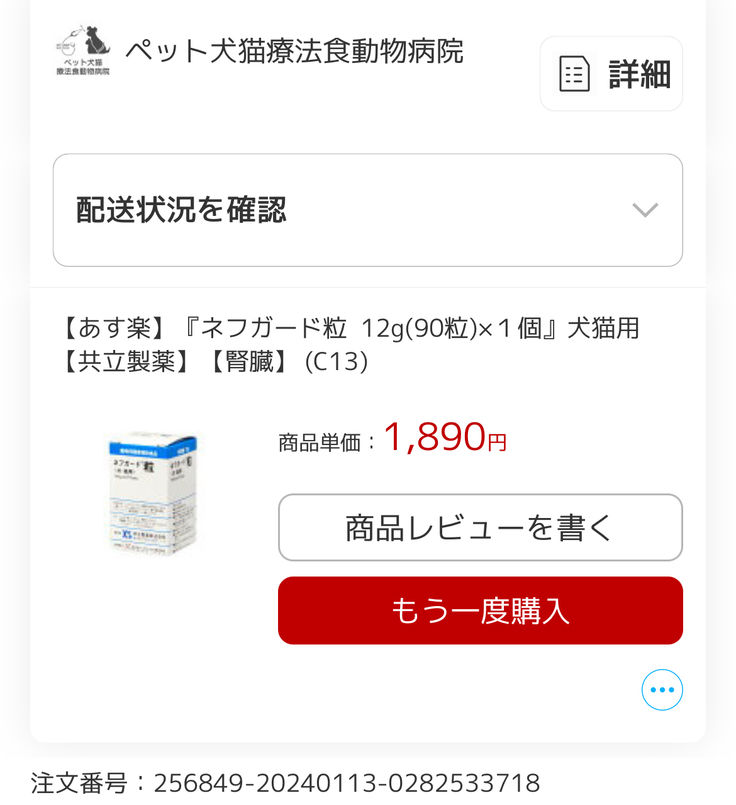Open the three-dot more options icon
Viewport: 736px width, 805px height.
point(662,690)
